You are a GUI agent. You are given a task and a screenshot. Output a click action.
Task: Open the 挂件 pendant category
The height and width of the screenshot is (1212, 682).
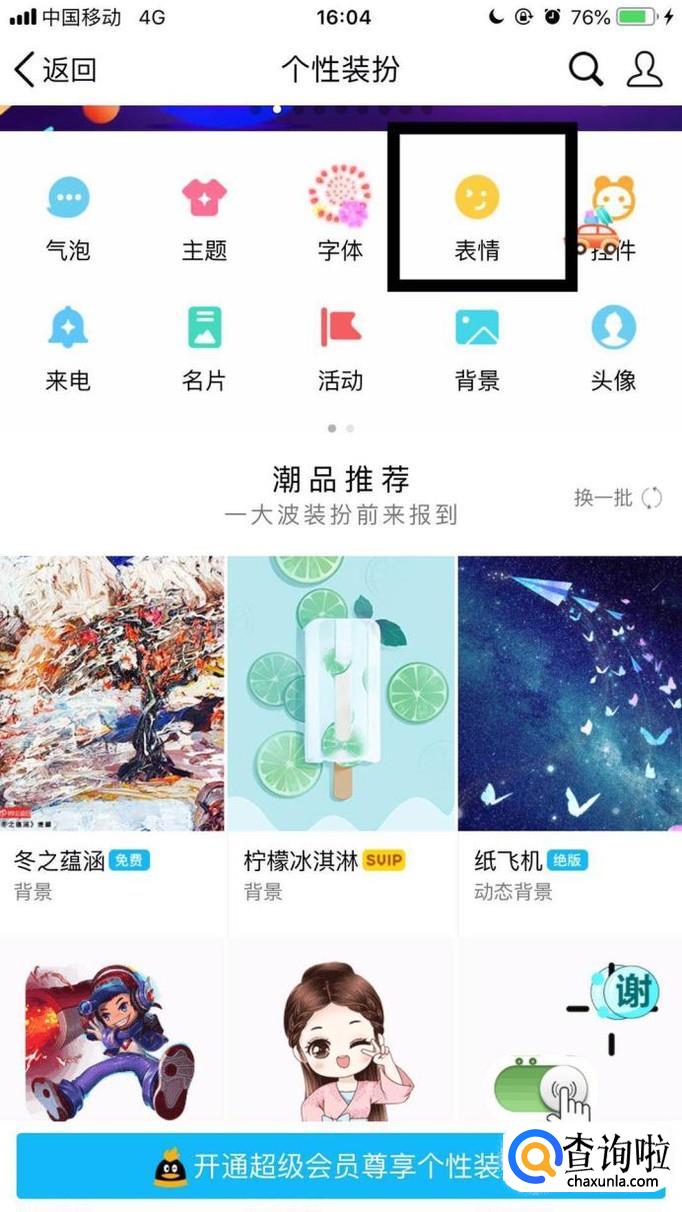tap(613, 216)
